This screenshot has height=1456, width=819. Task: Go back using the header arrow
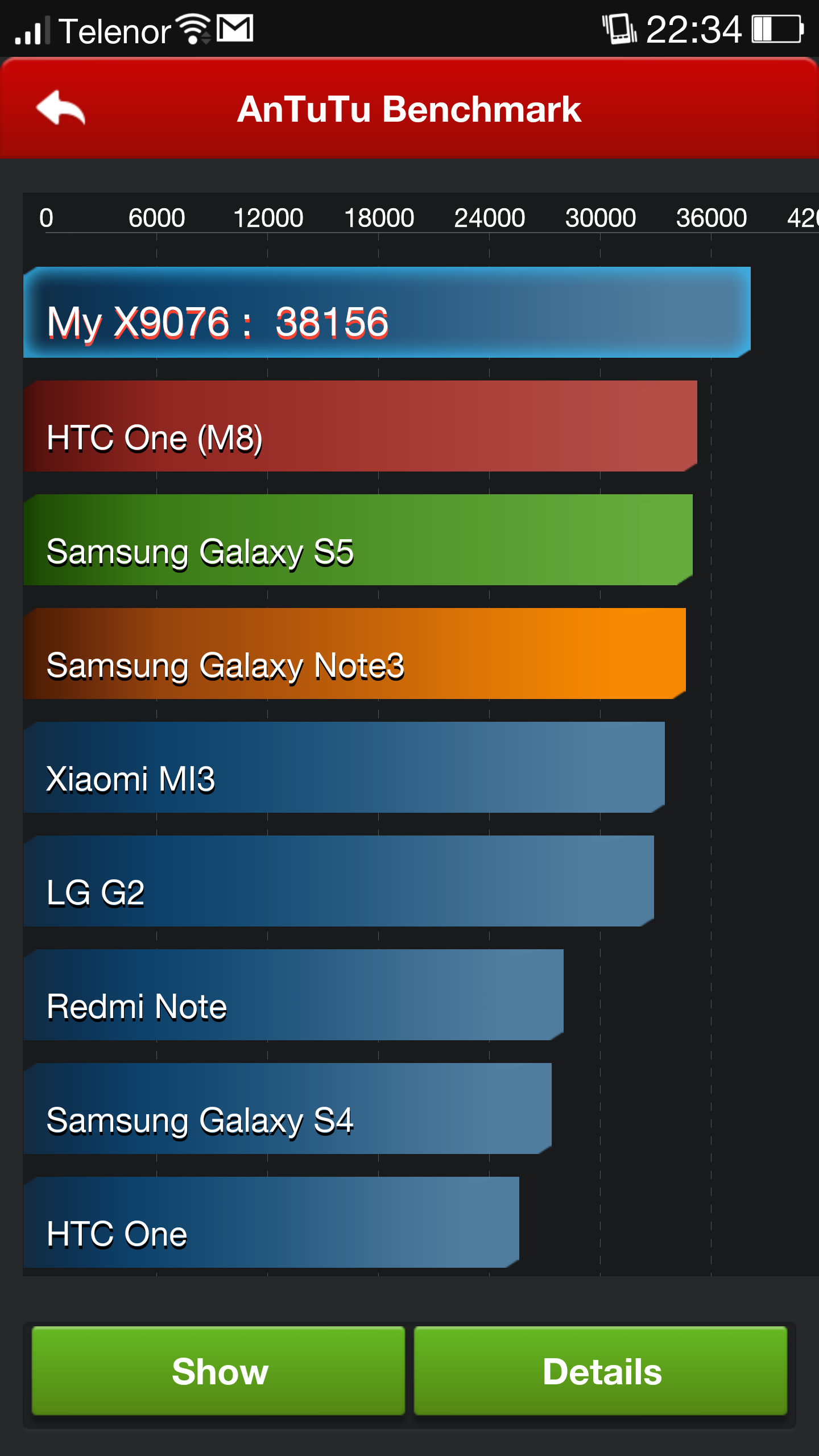point(61,107)
